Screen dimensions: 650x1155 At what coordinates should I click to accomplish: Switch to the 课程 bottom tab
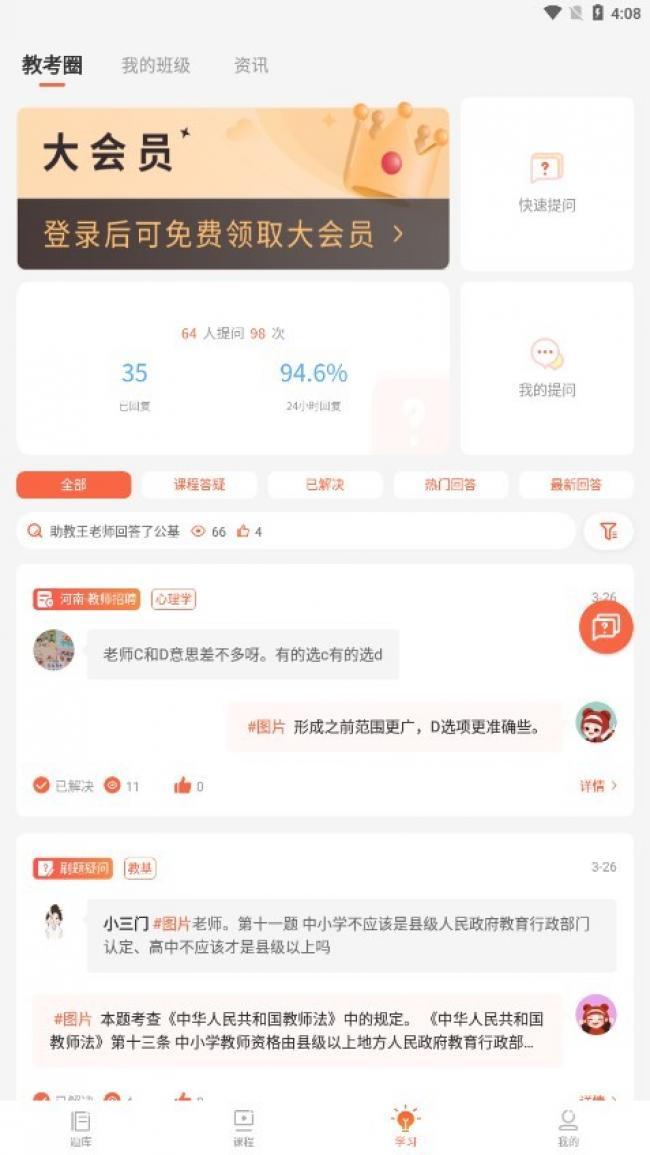tap(243, 1127)
